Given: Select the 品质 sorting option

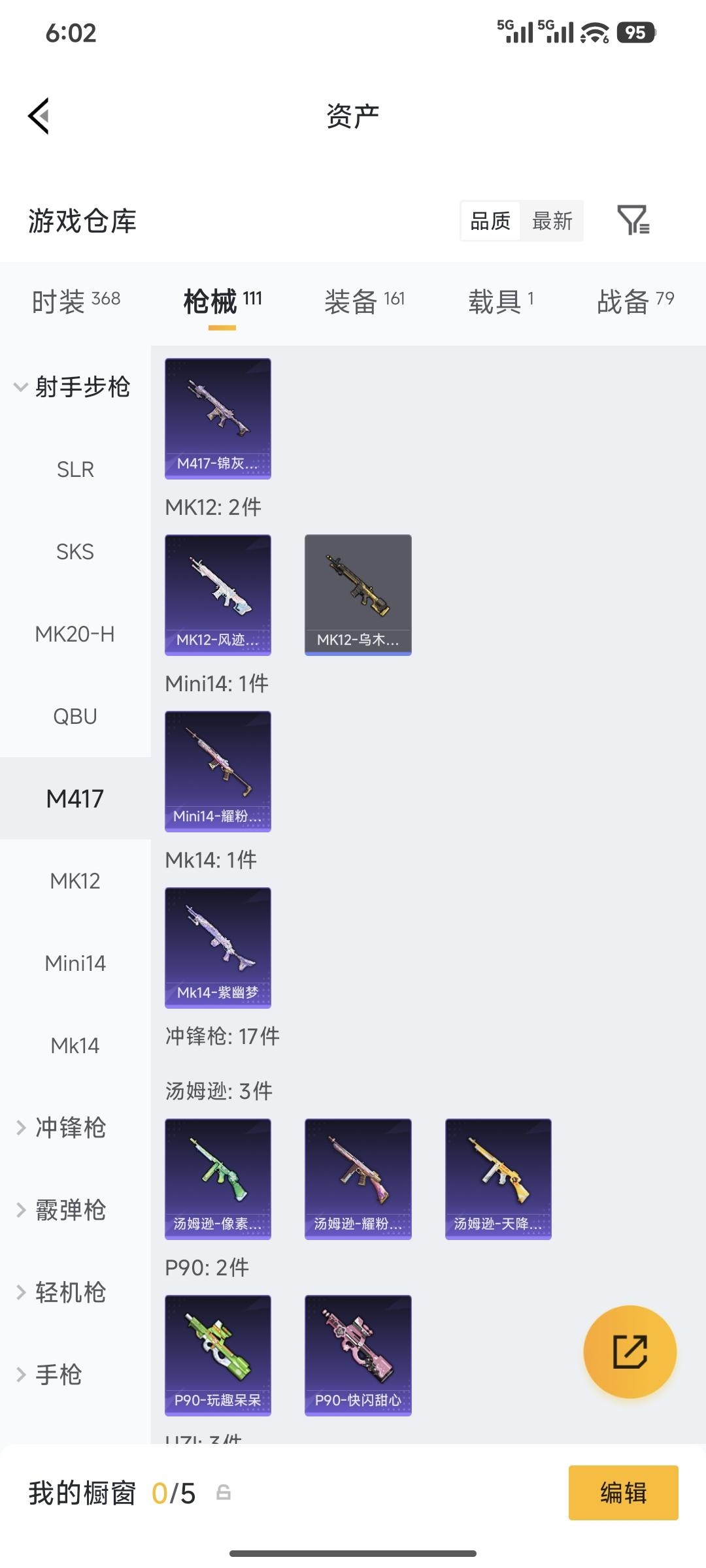Looking at the screenshot, I should [490, 221].
